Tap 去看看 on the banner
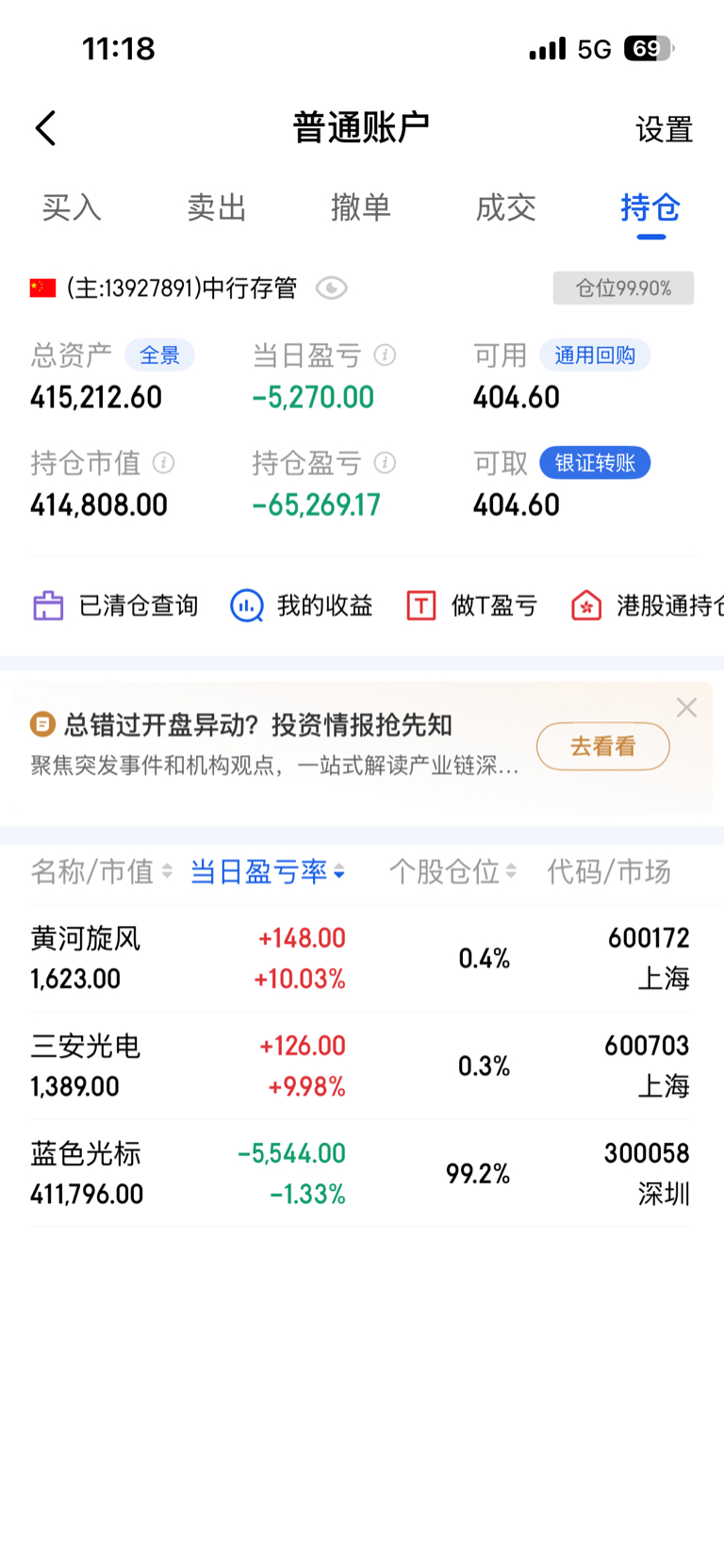 click(x=603, y=747)
